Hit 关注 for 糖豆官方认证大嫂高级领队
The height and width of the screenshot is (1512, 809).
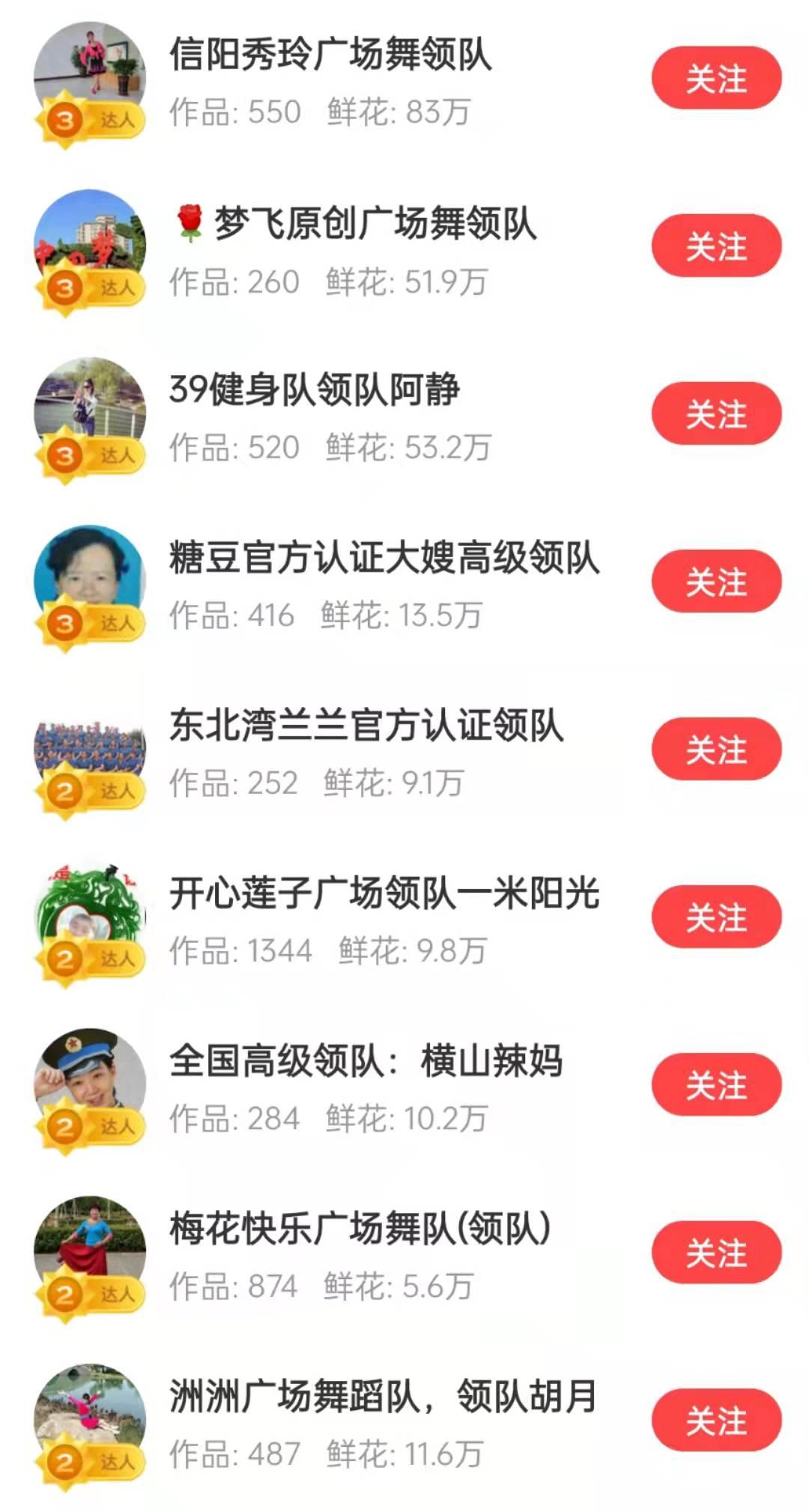tap(716, 581)
